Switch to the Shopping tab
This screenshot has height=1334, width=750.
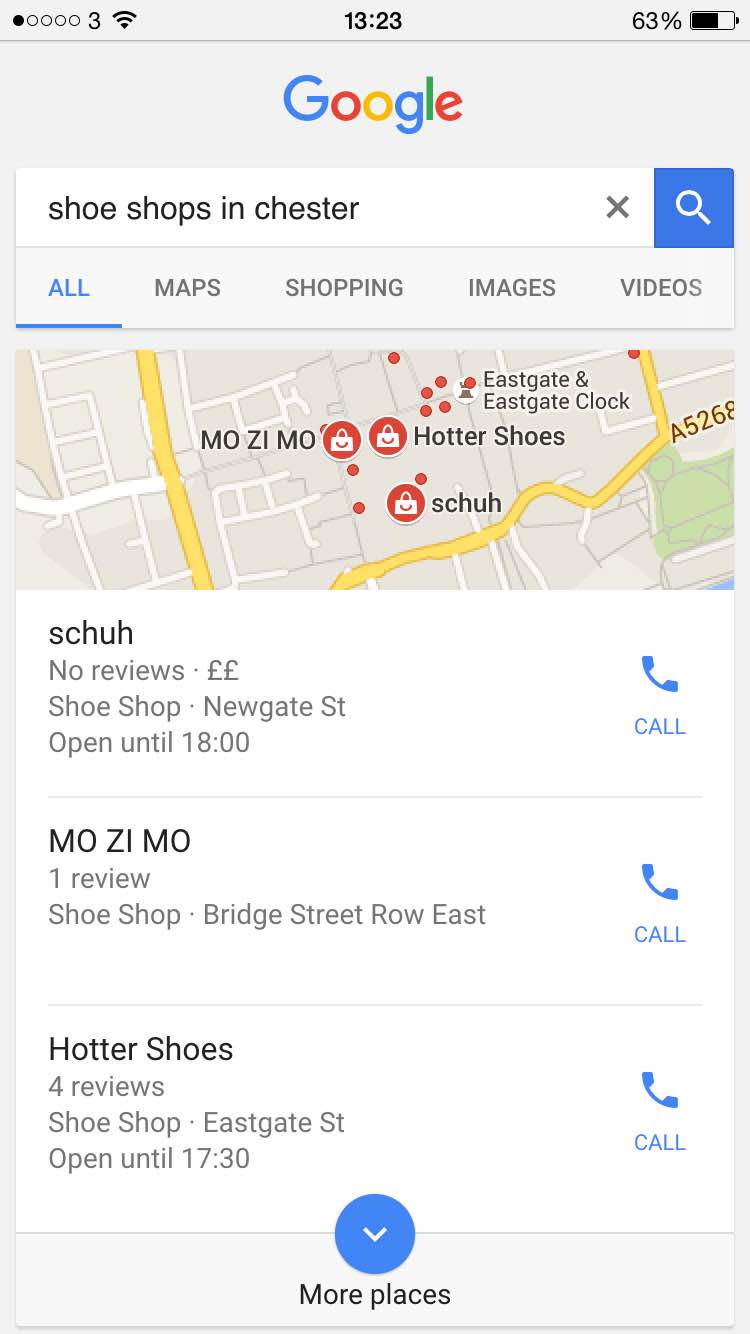[344, 288]
